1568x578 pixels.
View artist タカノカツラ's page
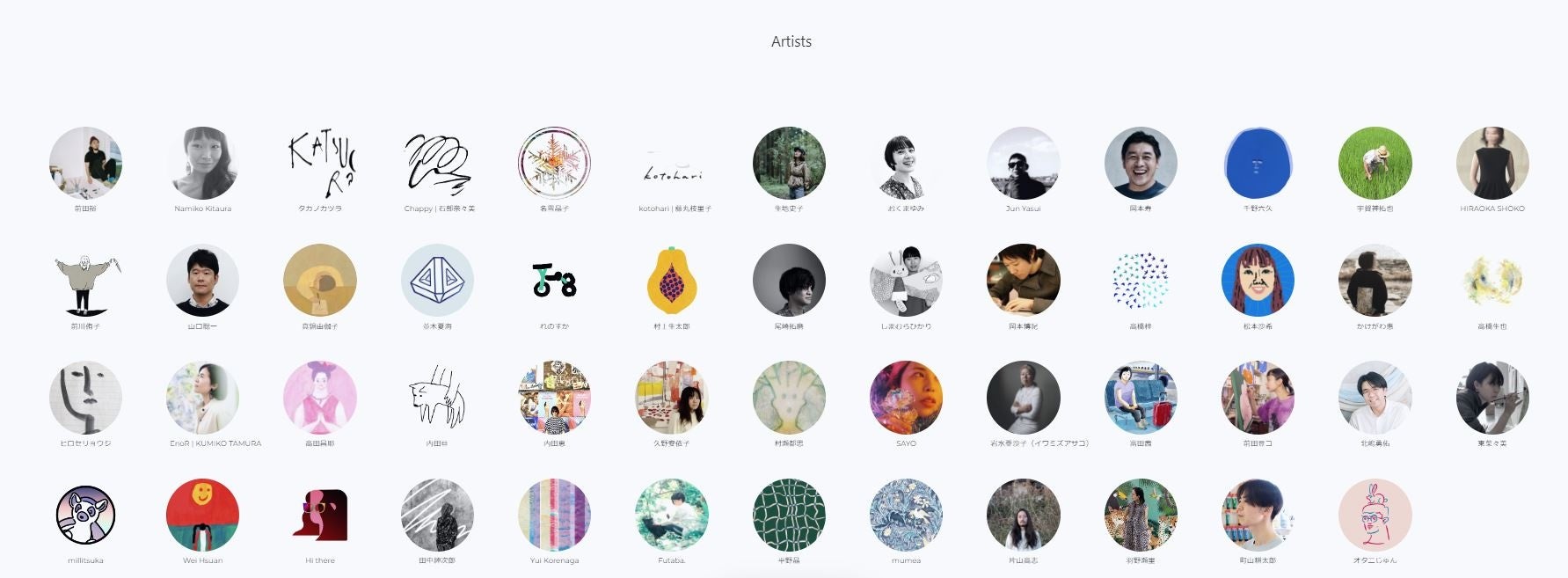320,163
